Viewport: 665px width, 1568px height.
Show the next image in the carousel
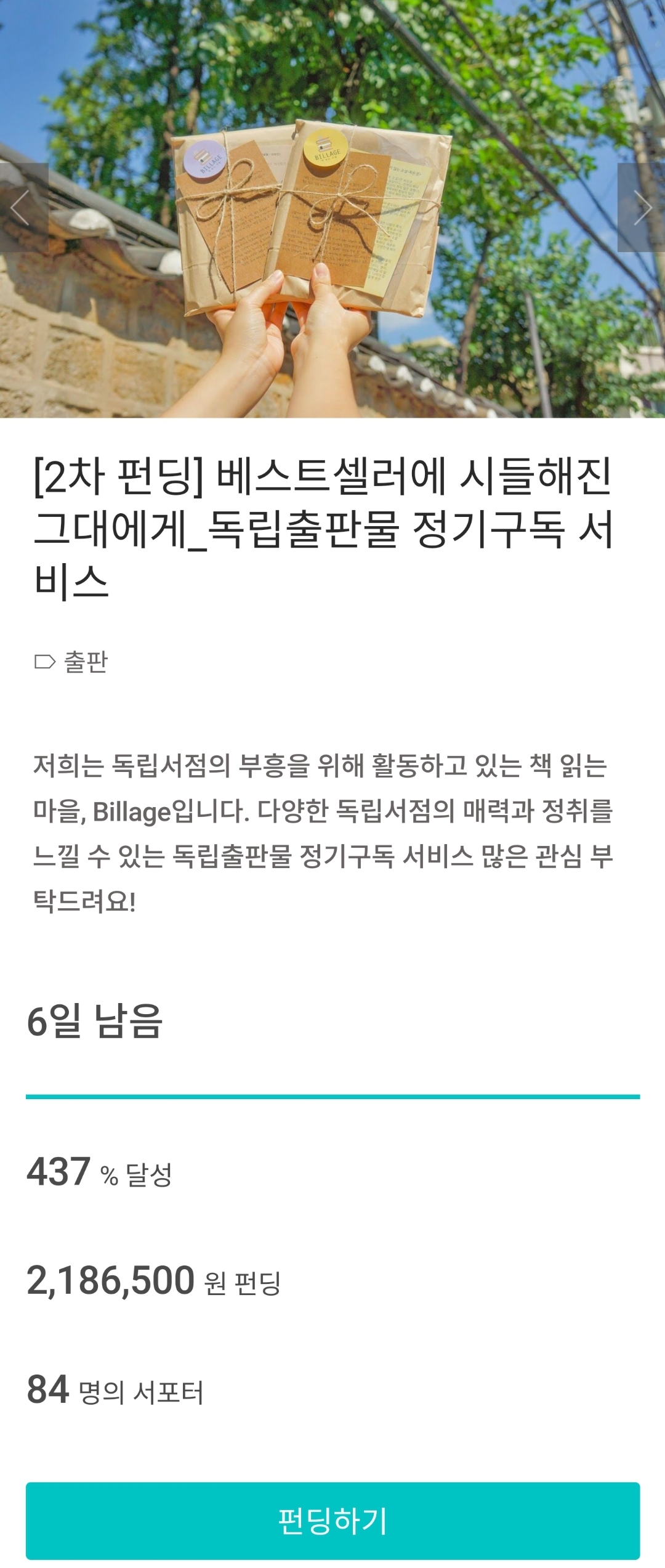(x=642, y=208)
